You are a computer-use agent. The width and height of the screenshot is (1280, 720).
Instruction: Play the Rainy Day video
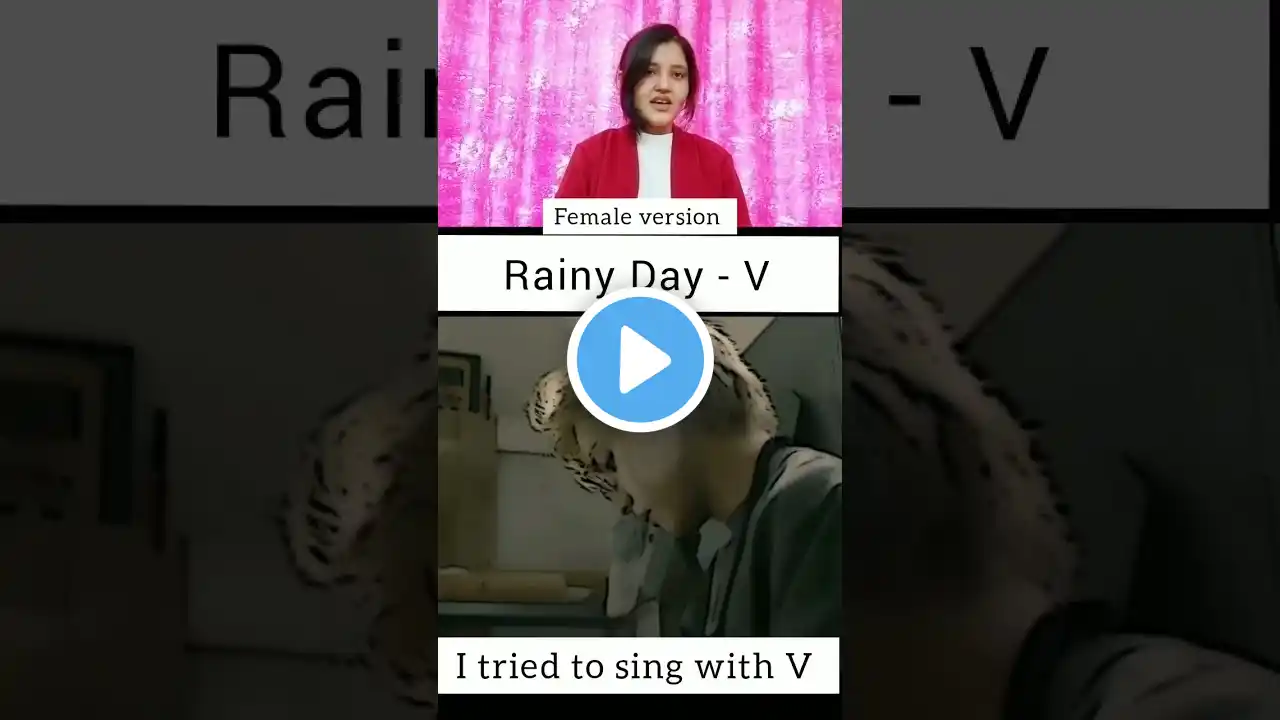(x=640, y=360)
